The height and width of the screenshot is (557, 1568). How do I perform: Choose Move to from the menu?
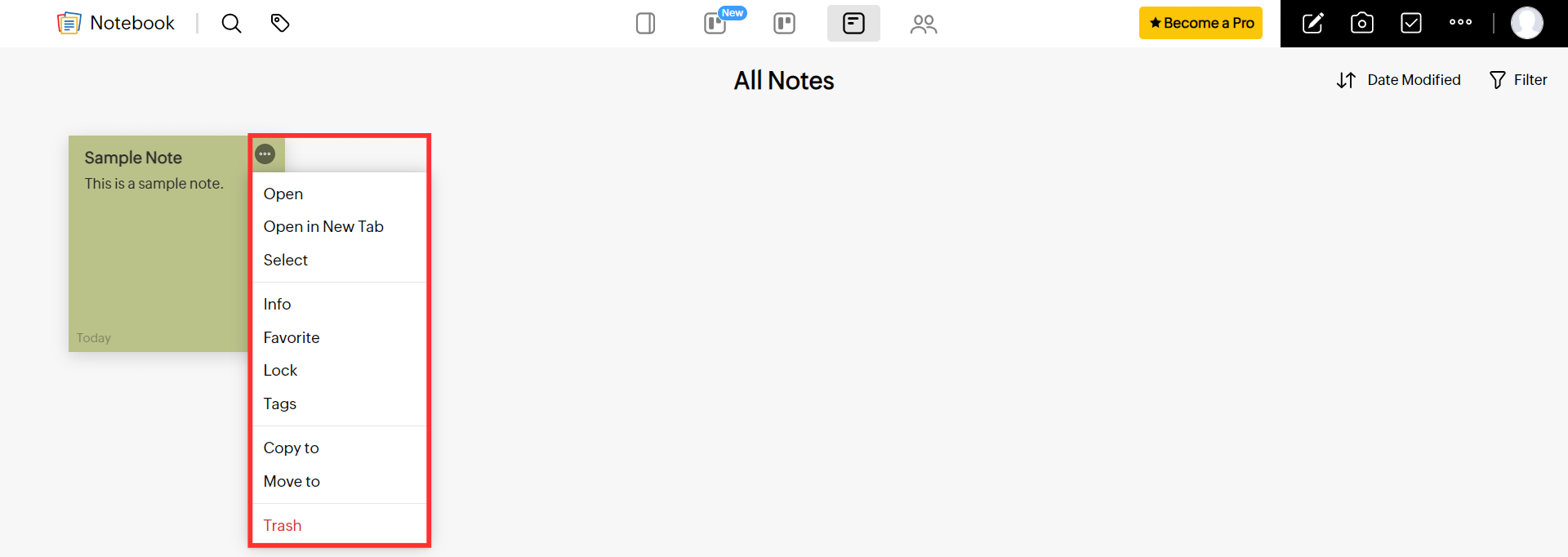pyautogui.click(x=292, y=482)
